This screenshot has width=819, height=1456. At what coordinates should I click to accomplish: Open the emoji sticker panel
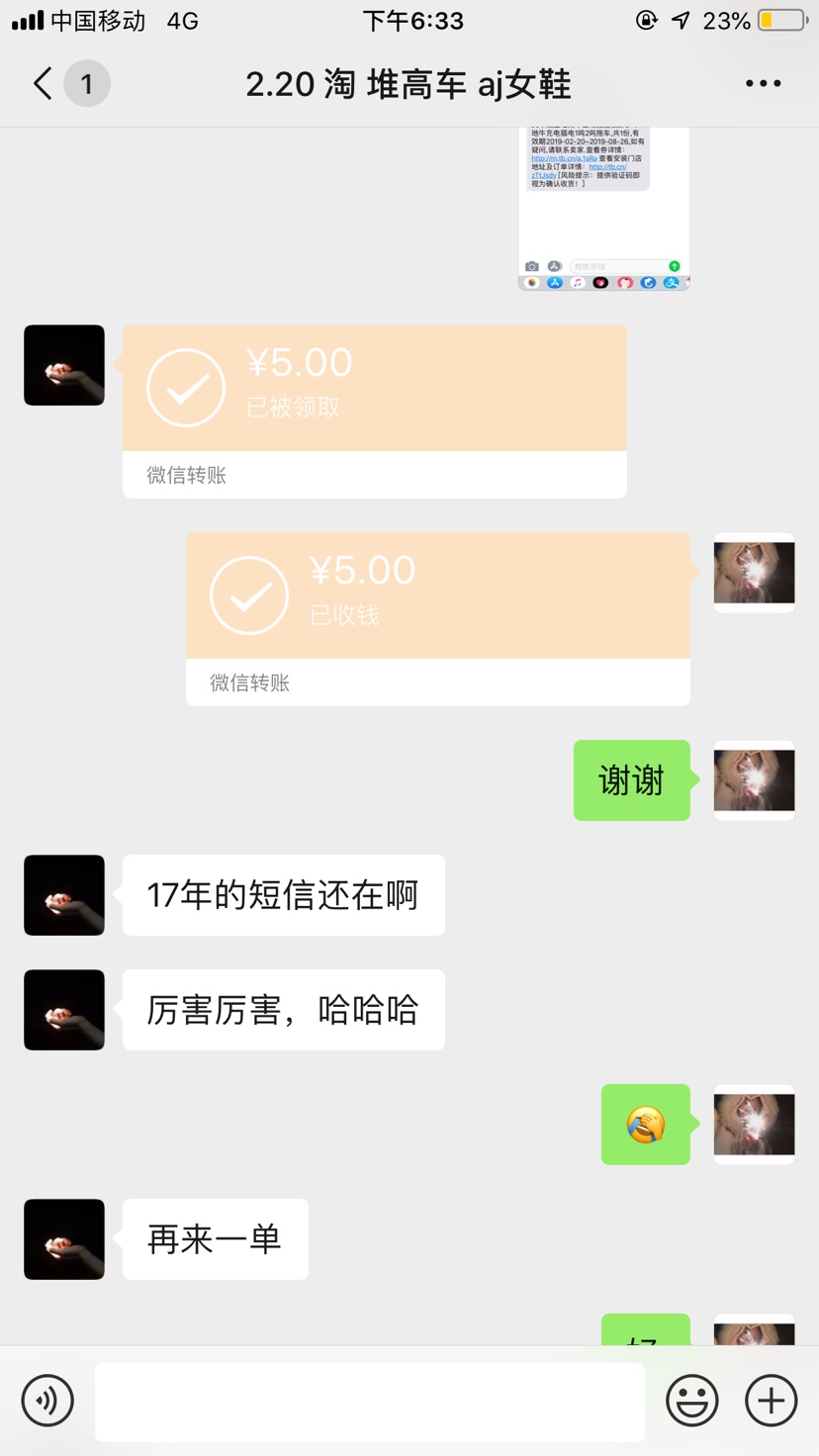692,1401
